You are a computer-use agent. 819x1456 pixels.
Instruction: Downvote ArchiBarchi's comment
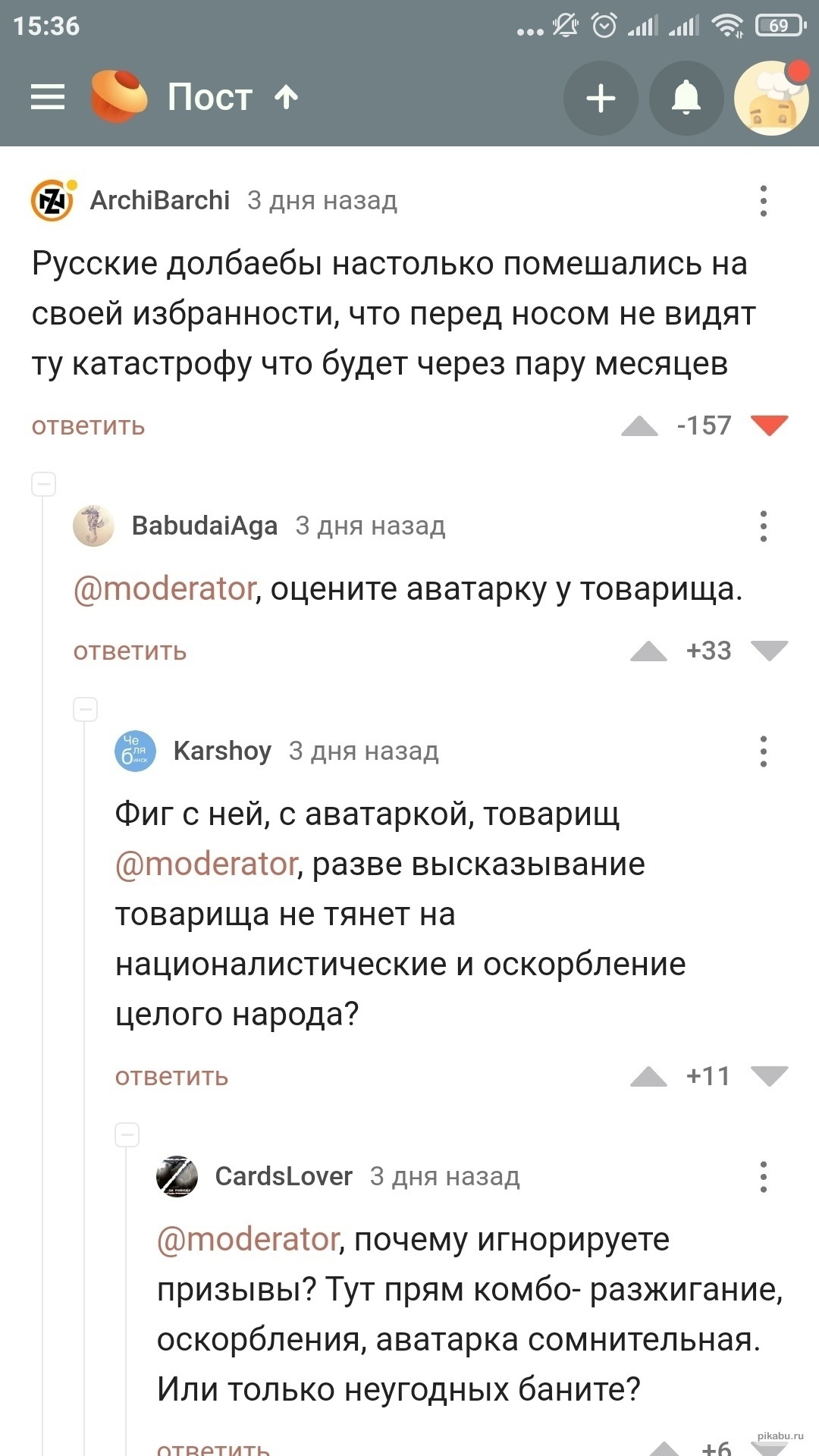(770, 426)
